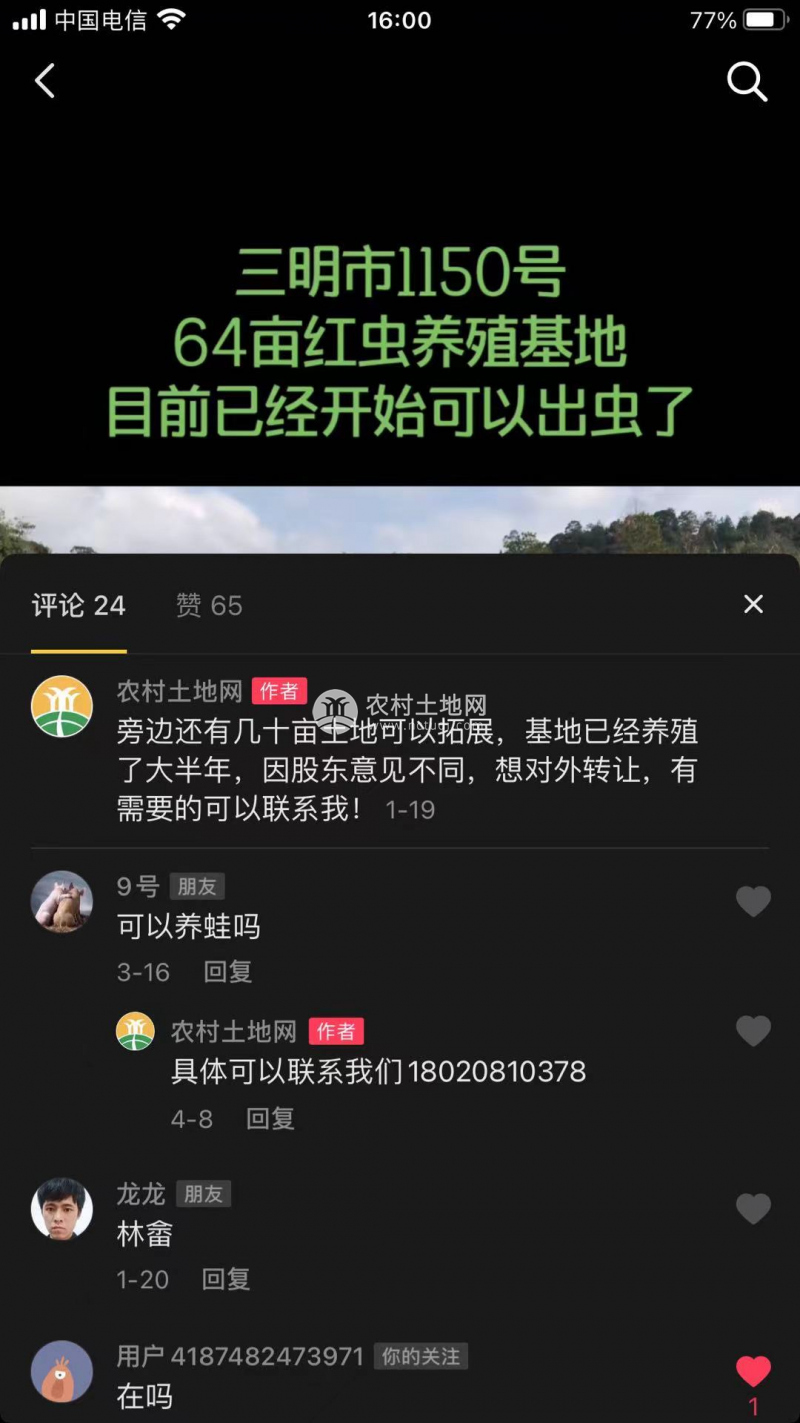Like the author's reply with the phone number

753,1030
